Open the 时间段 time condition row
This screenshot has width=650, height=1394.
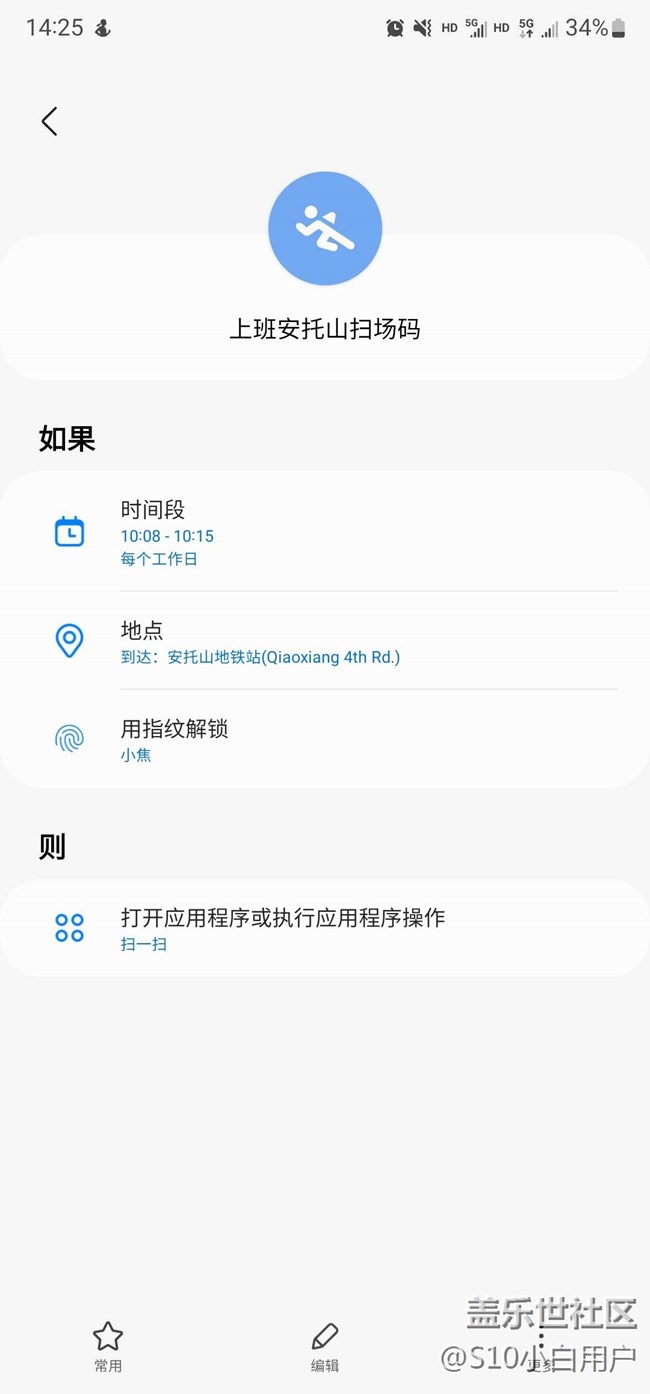tap(325, 532)
